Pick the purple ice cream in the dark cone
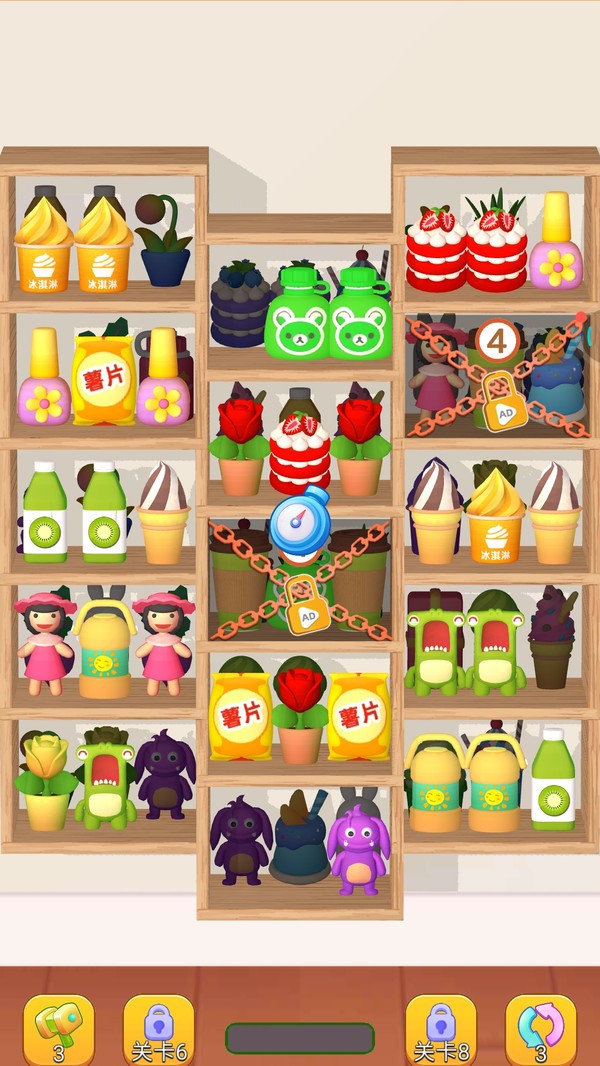 (552, 638)
